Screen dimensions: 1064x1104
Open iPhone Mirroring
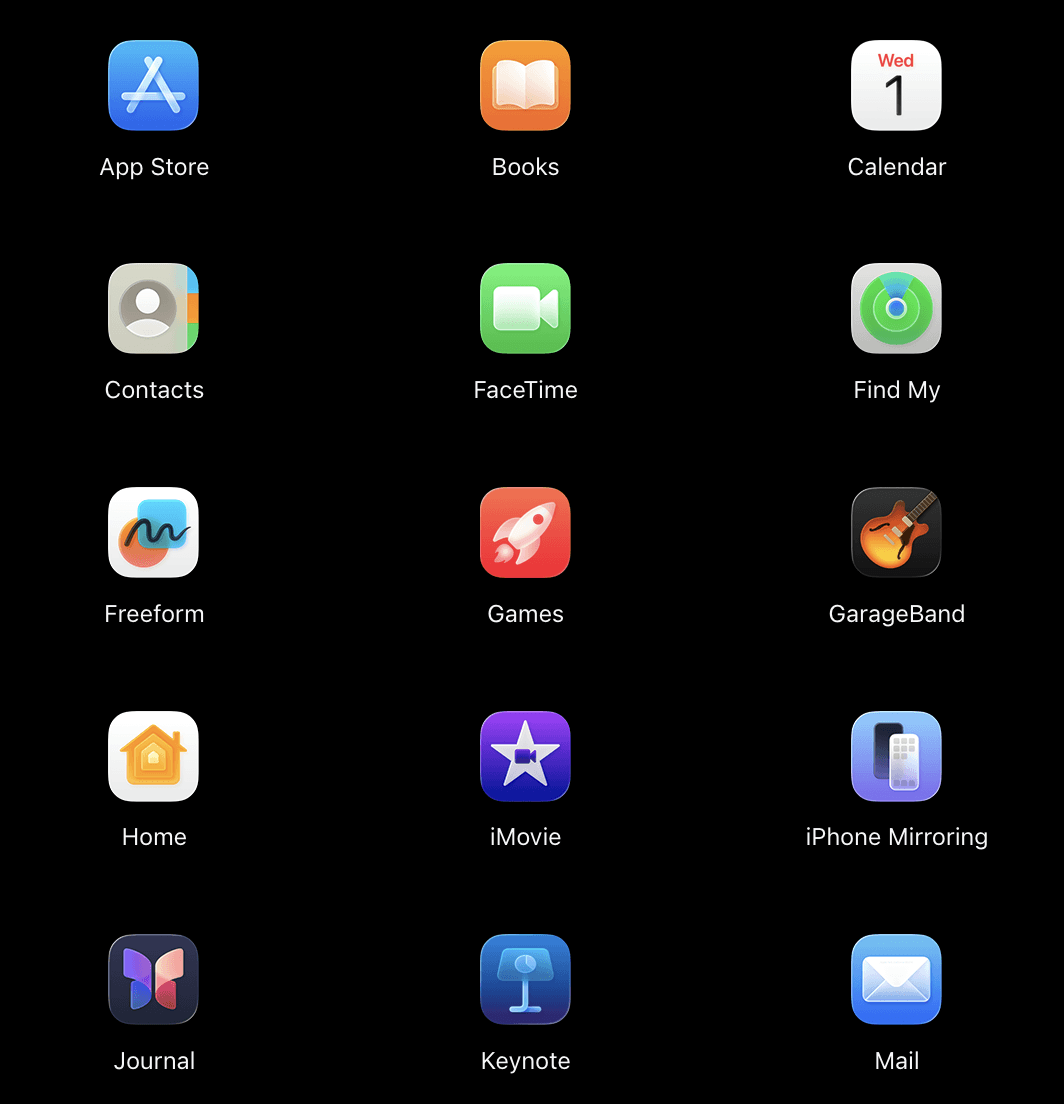pyautogui.click(x=896, y=756)
